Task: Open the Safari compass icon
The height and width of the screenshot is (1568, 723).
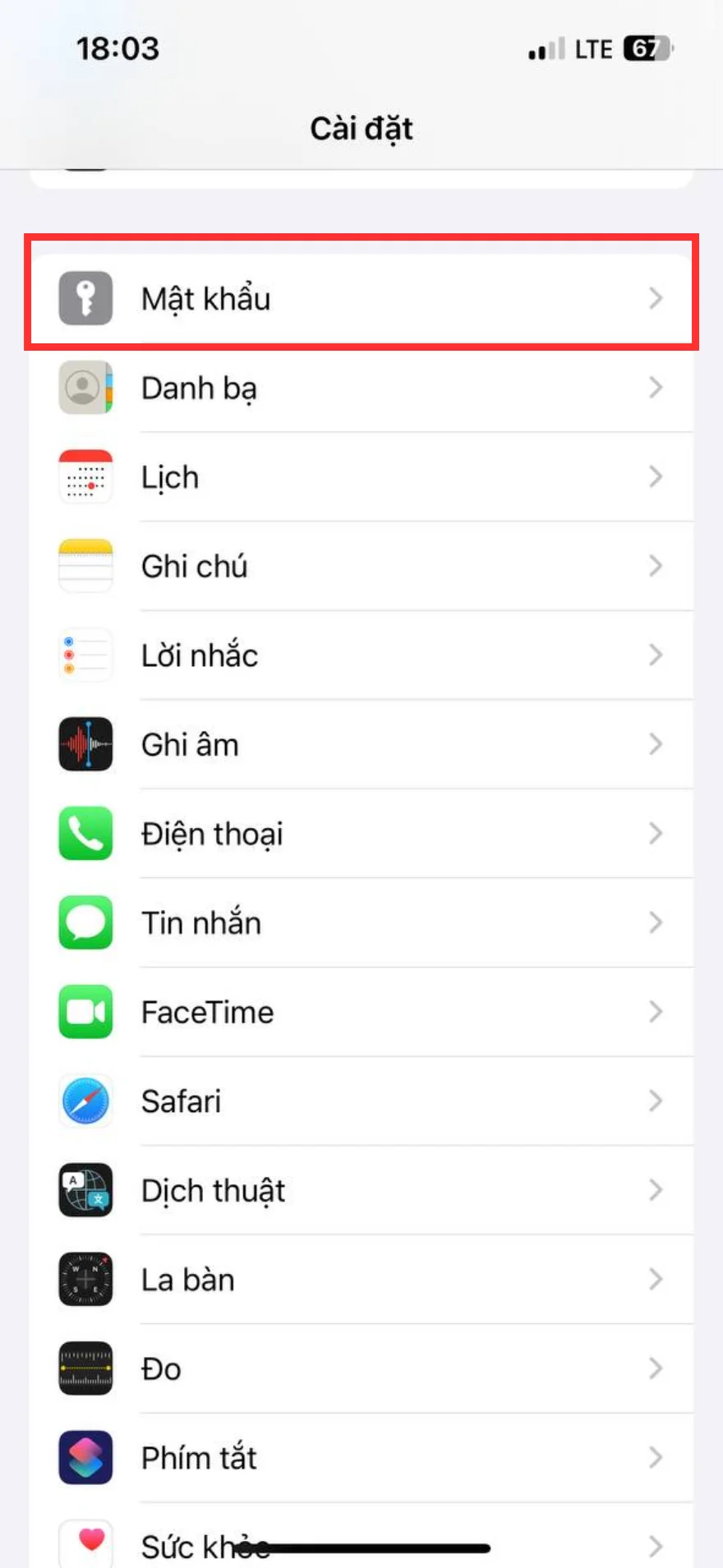Action: point(85,1101)
